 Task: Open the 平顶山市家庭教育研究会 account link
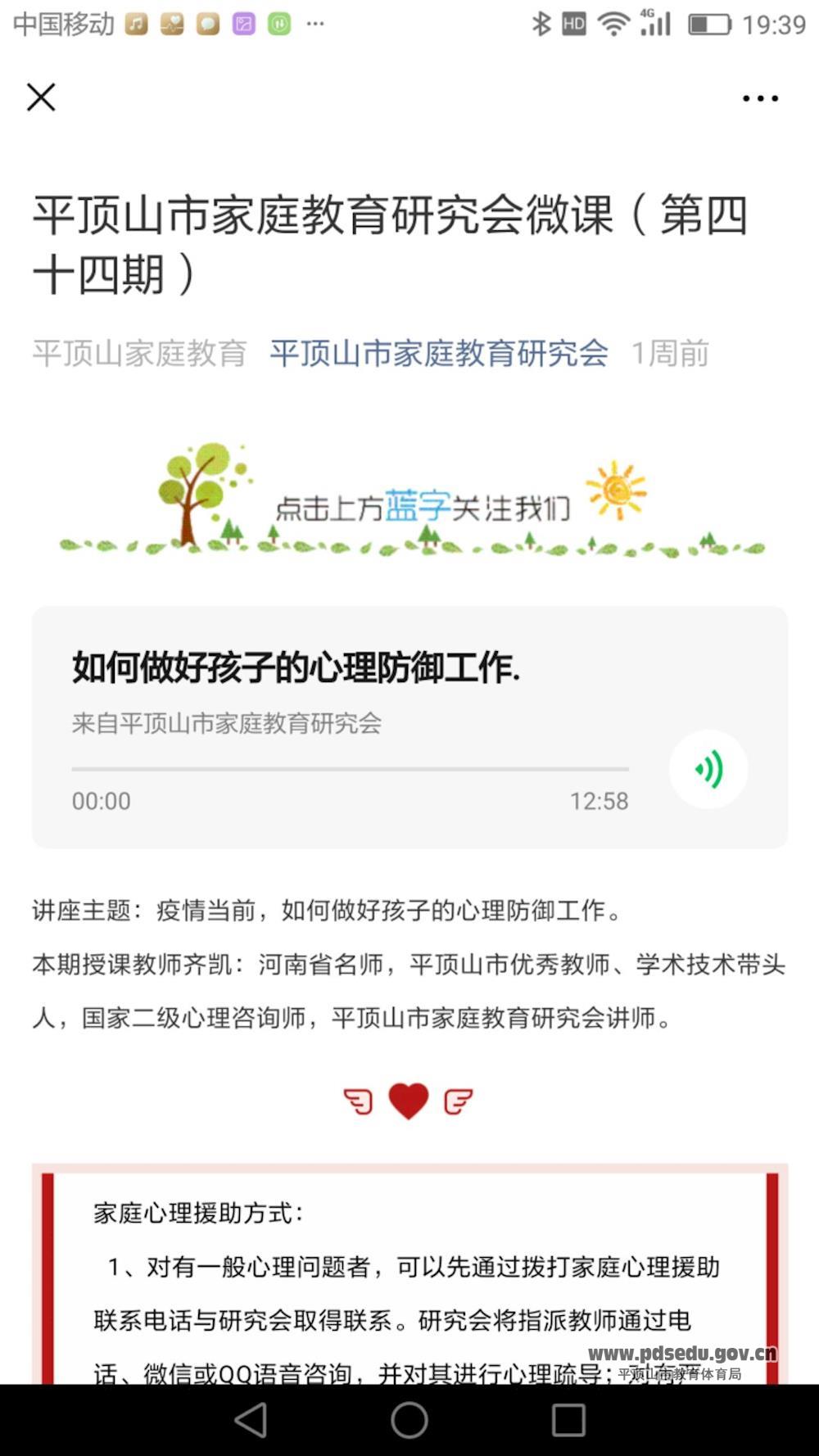[439, 354]
